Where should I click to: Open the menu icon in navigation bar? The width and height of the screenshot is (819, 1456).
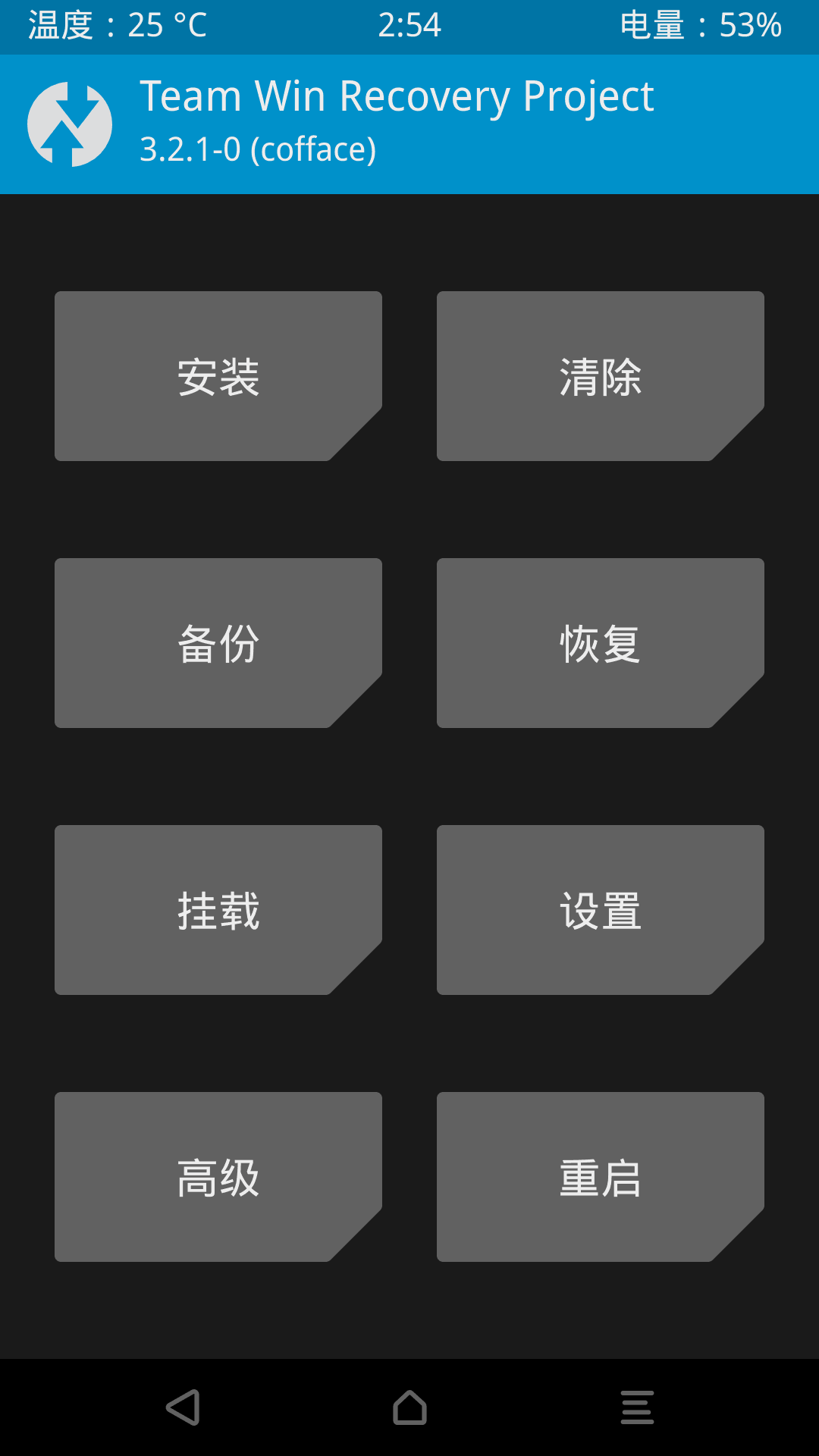636,1408
